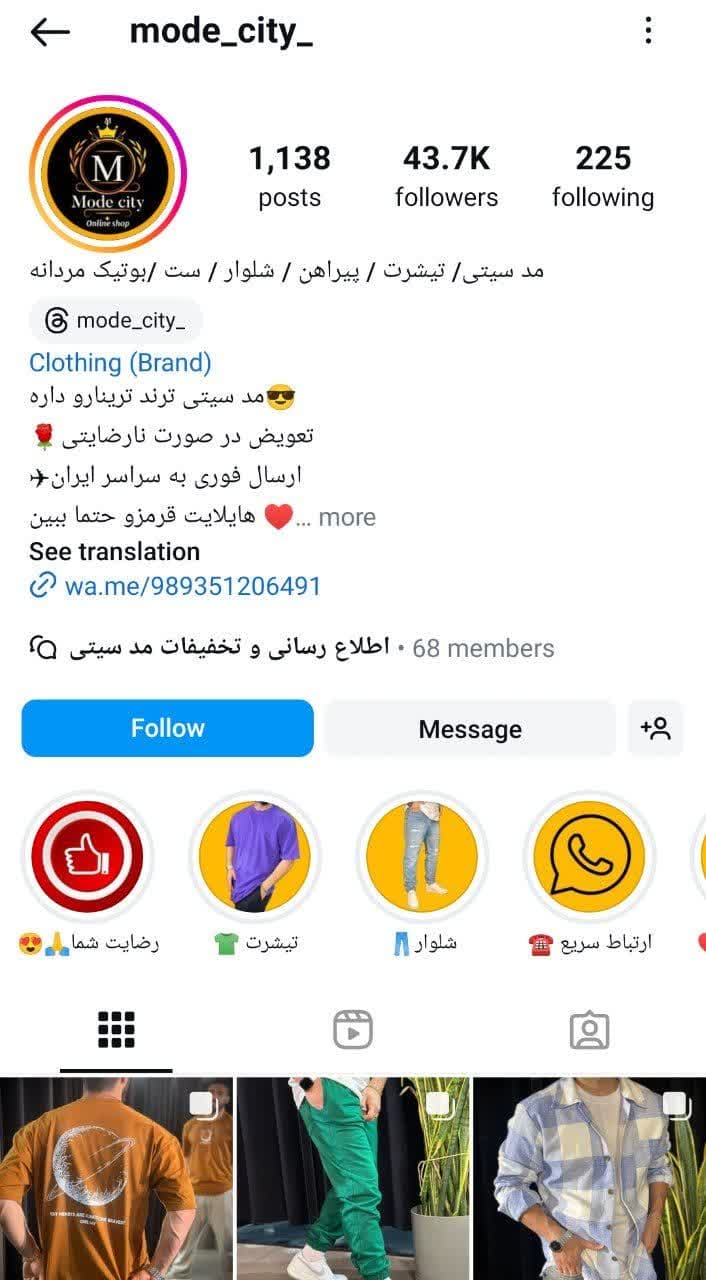Open the WhatsApp phone icon highlight
Viewport: 706px width, 1280px height.
point(589,857)
